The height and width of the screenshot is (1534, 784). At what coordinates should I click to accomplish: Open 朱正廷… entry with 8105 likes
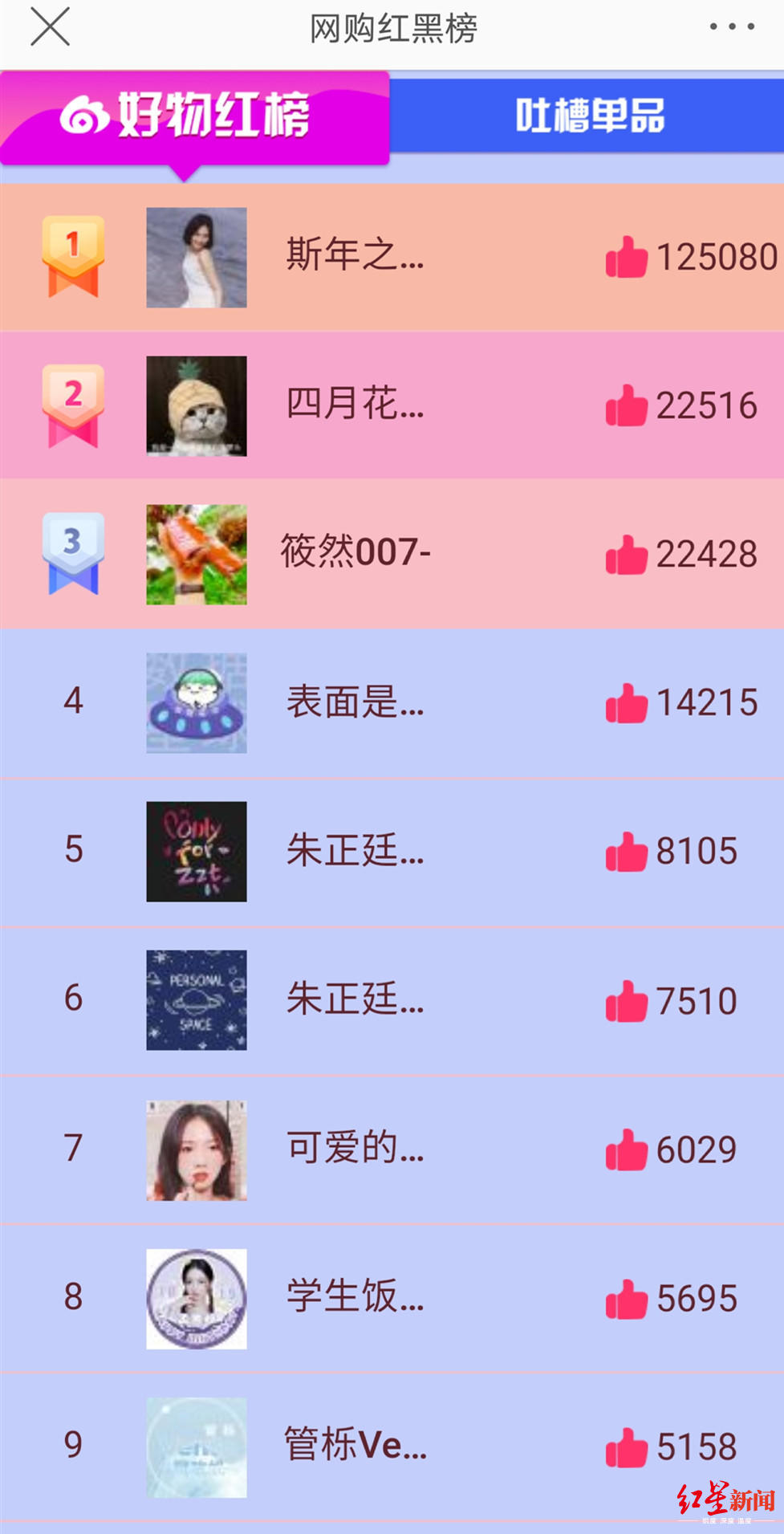coord(355,851)
